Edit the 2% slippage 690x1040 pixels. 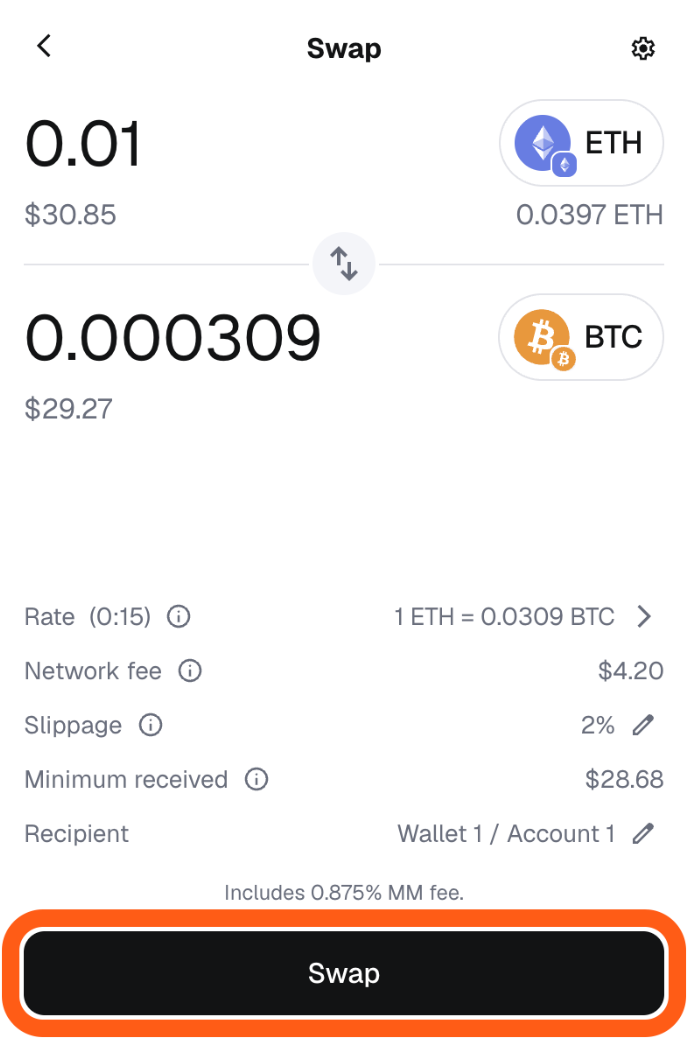[643, 725]
